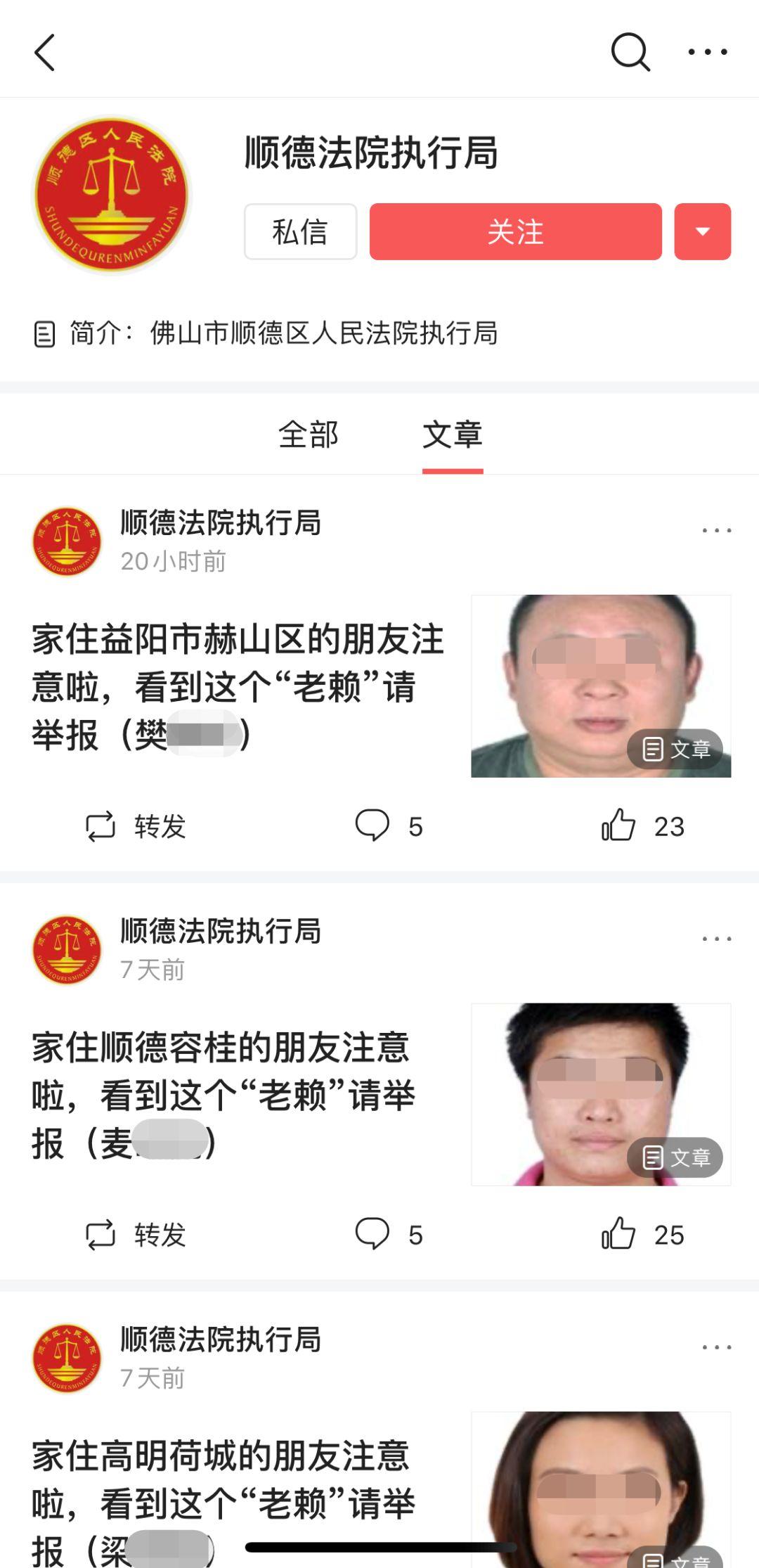Image resolution: width=759 pixels, height=1568 pixels.
Task: Like the first post about 益阳市赫山区
Action: coord(620,828)
